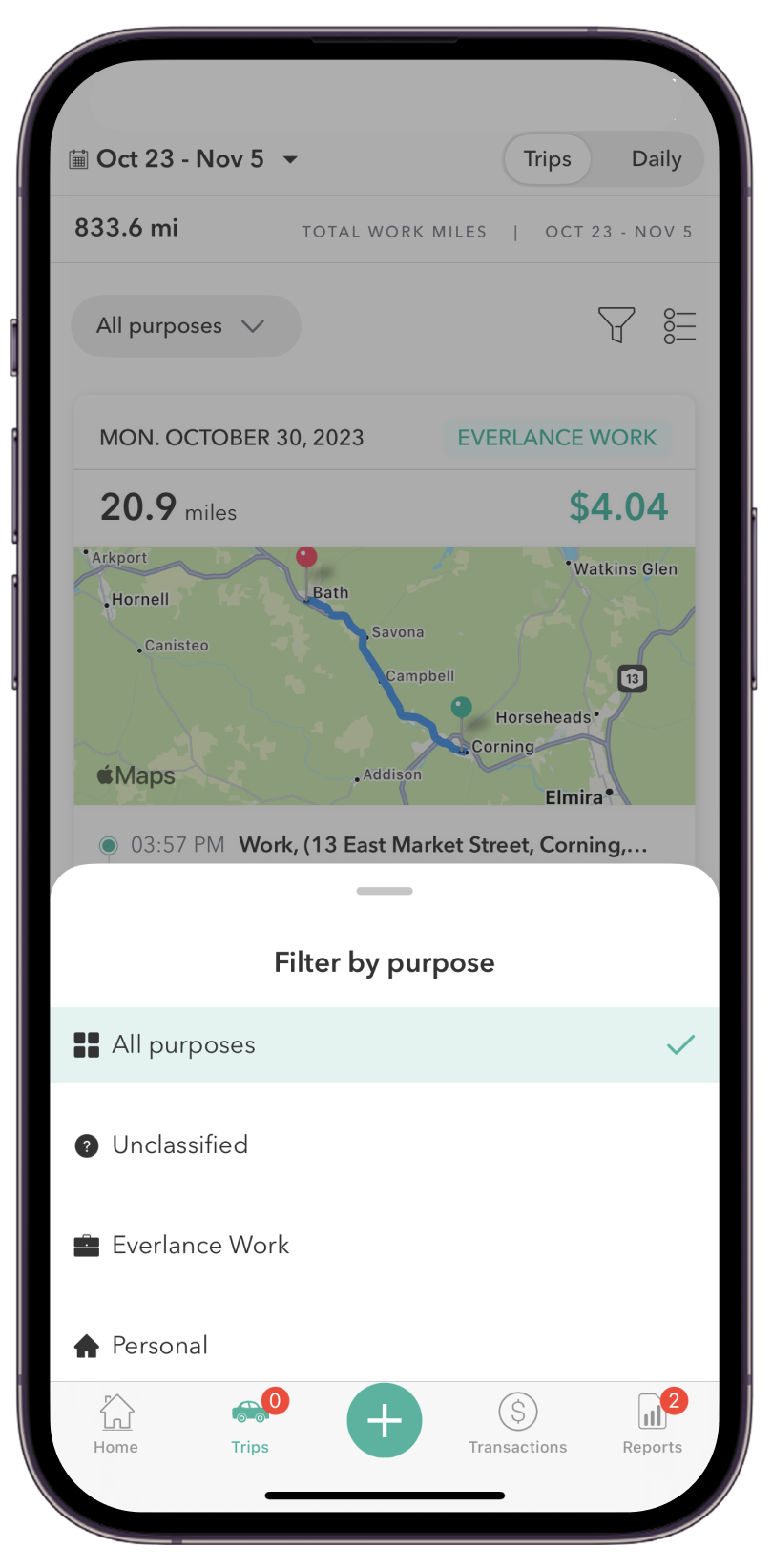Screen dimensions: 772x1568
Task: Choose Everlance Work purpose filter
Action: click(x=384, y=1245)
